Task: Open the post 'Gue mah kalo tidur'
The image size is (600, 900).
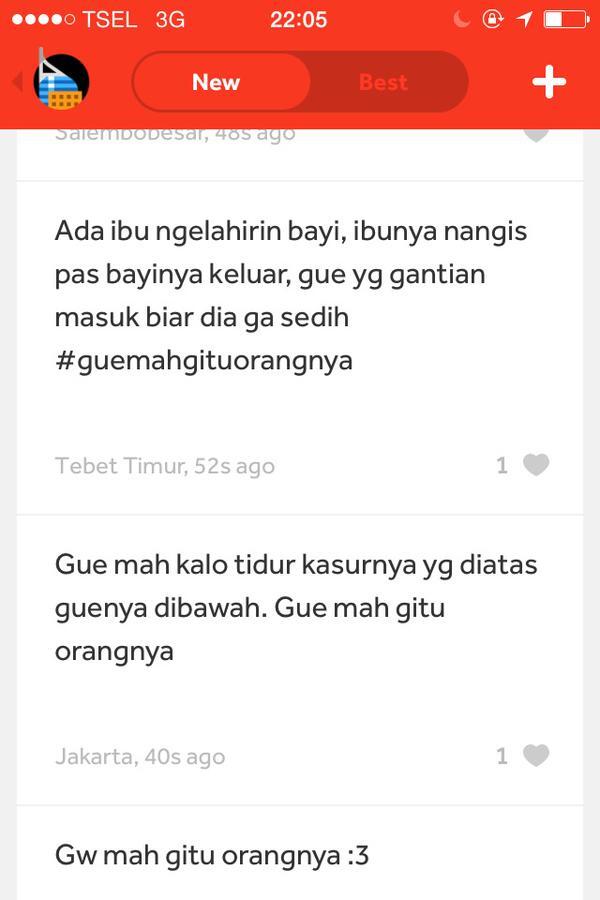Action: click(296, 608)
